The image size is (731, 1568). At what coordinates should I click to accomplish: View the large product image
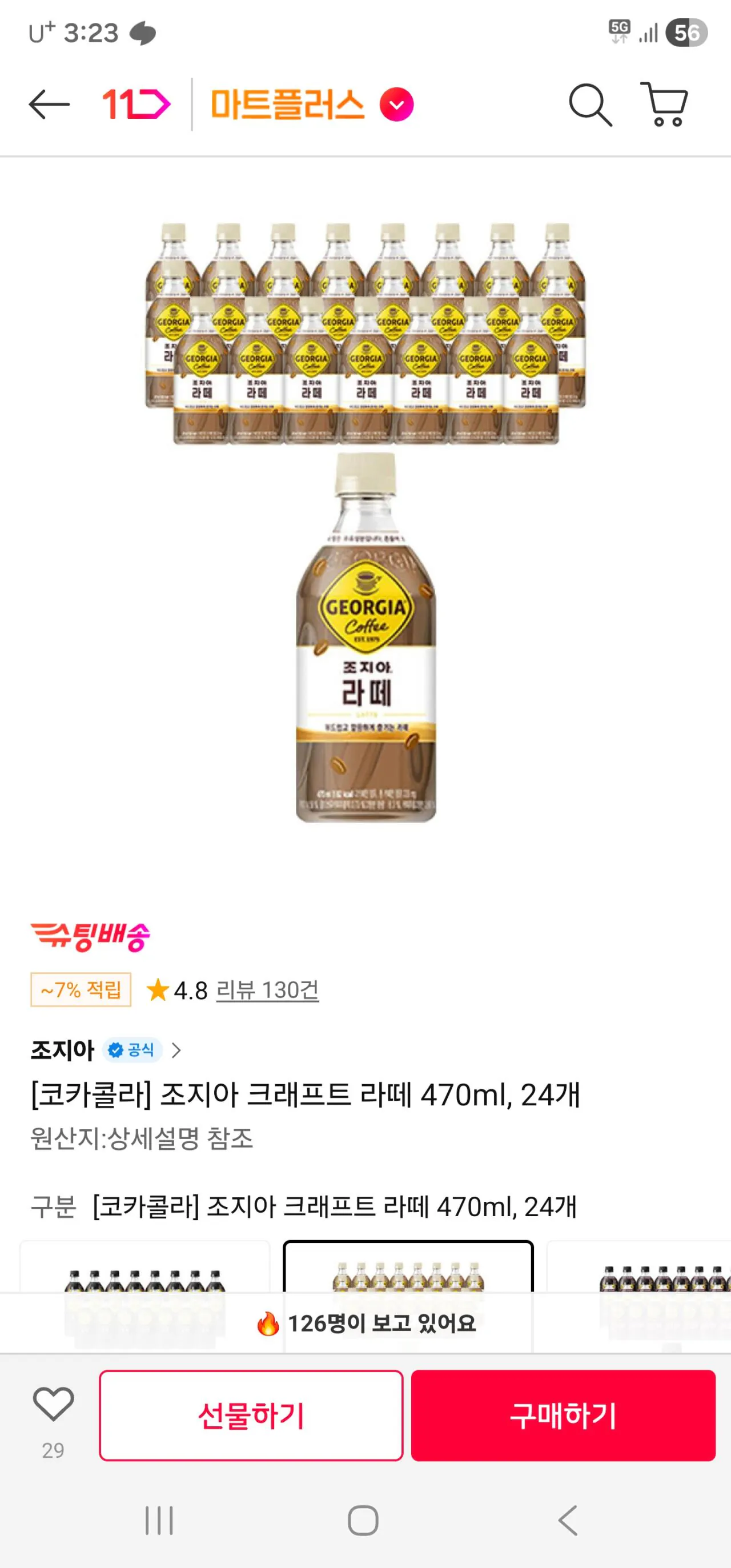365,523
